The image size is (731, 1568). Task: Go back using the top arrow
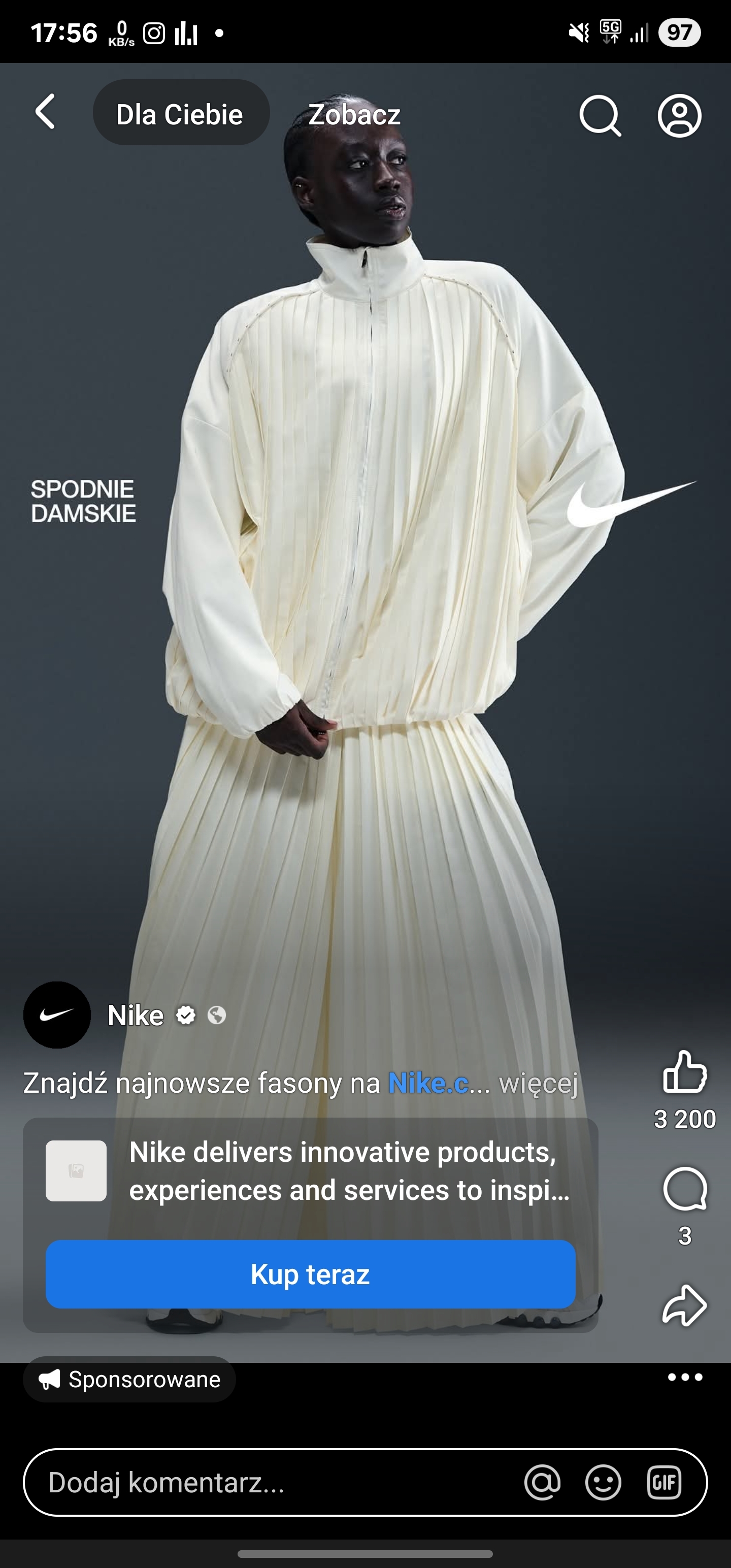46,112
